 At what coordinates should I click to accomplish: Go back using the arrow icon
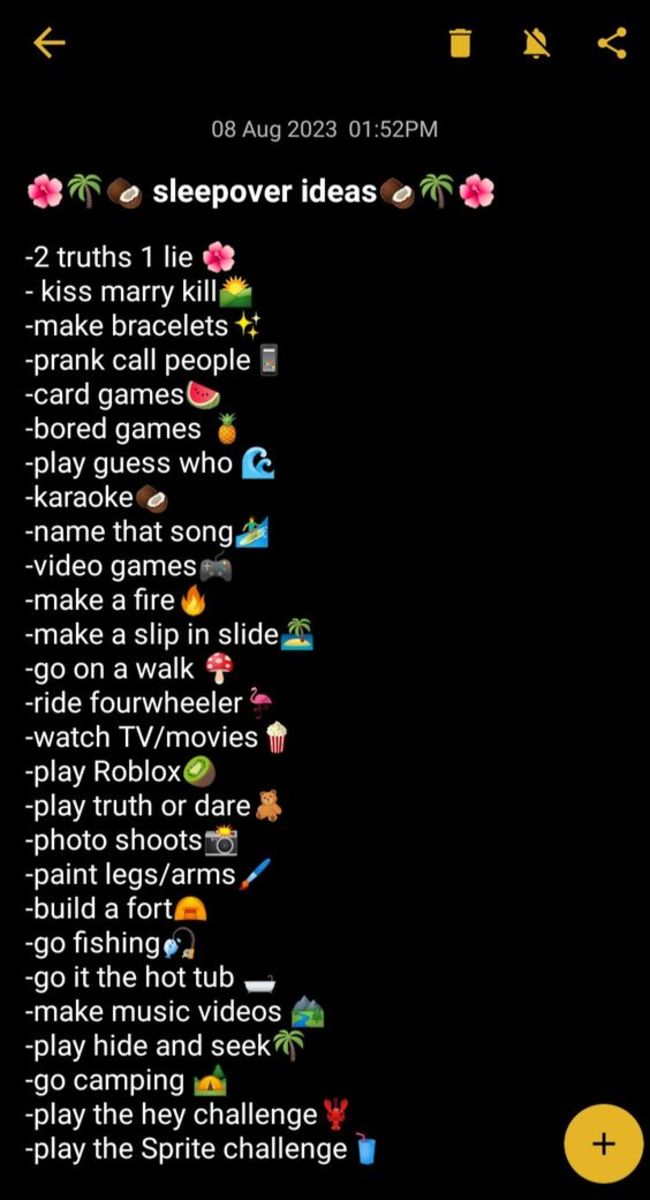click(49, 43)
